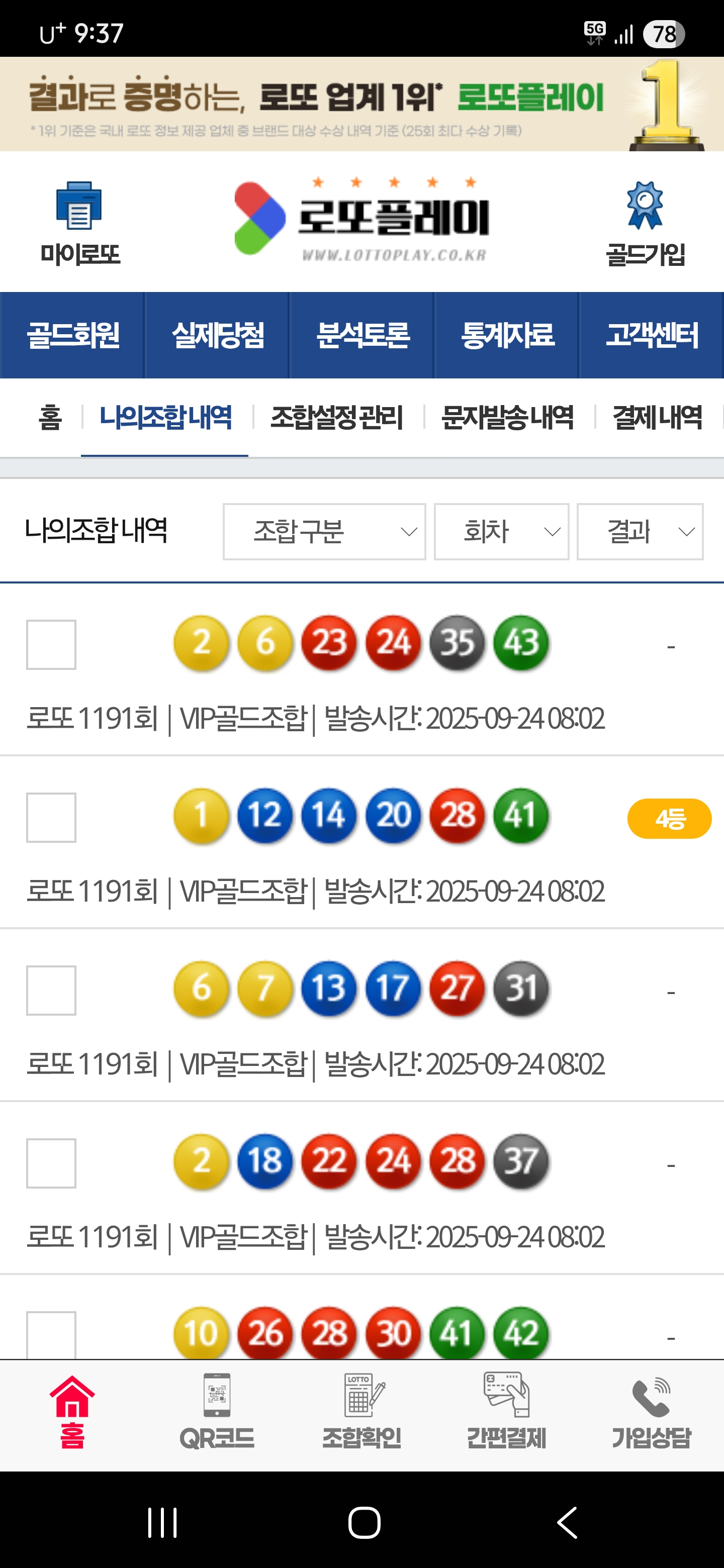
Task: Open the 고객센터 menu
Action: pos(652,335)
